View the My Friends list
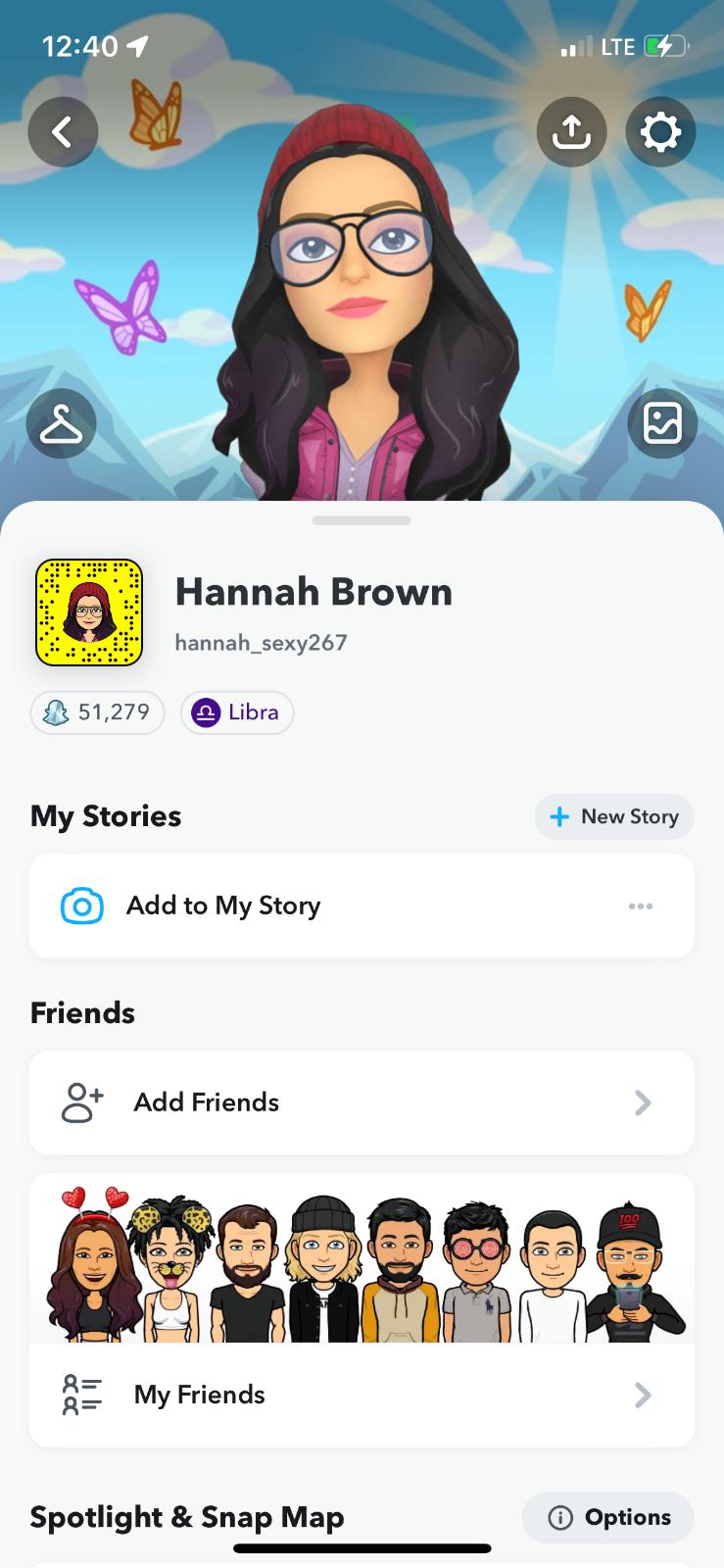724x1568 pixels. pyautogui.click(x=362, y=1395)
